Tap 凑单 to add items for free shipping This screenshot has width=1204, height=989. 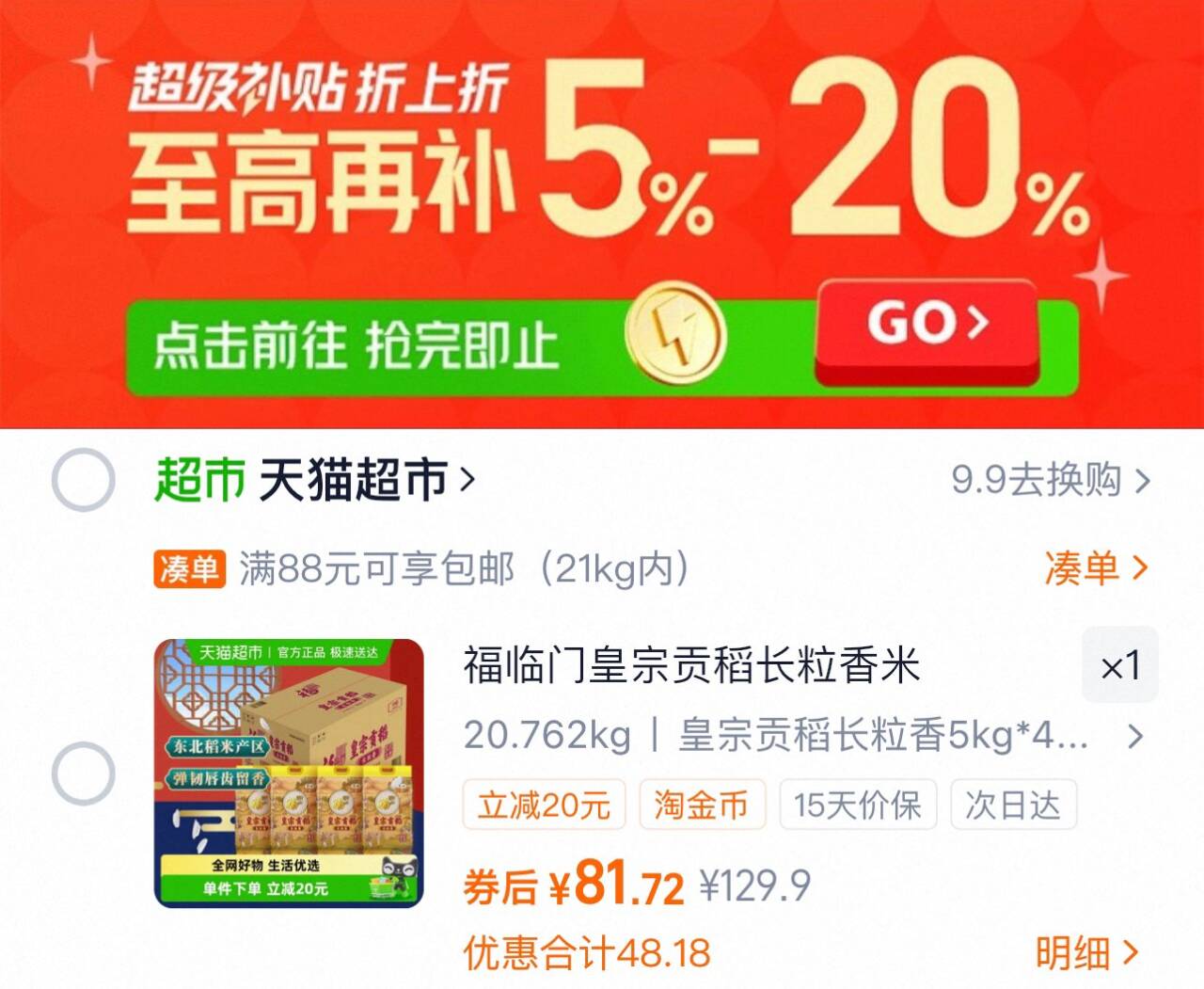tap(1096, 568)
